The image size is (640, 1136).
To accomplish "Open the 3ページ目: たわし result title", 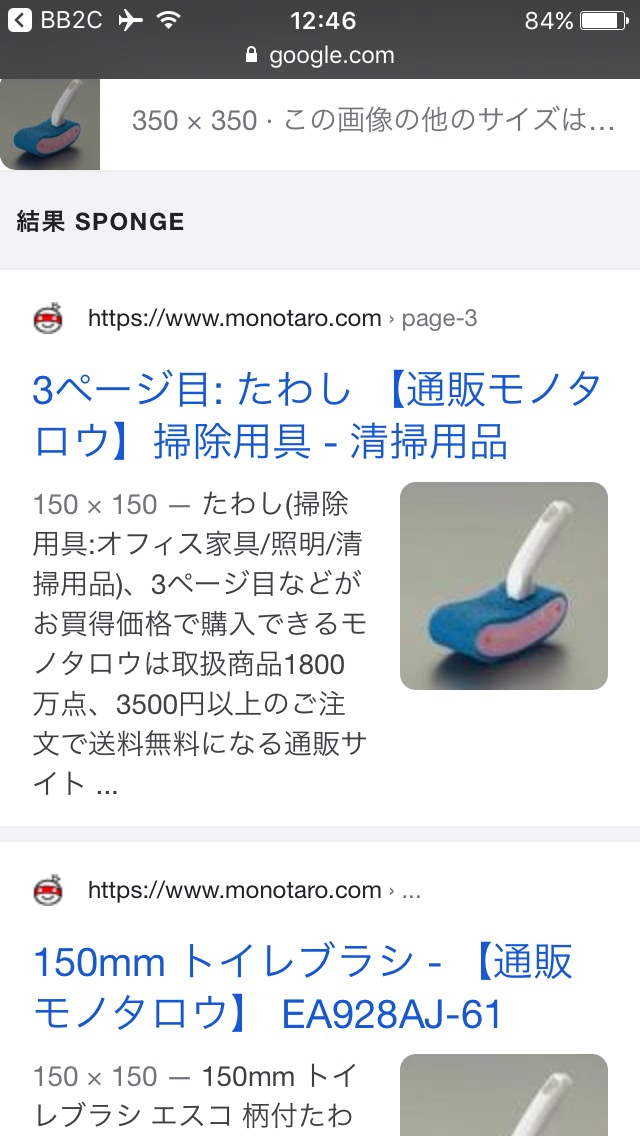I will pos(317,416).
